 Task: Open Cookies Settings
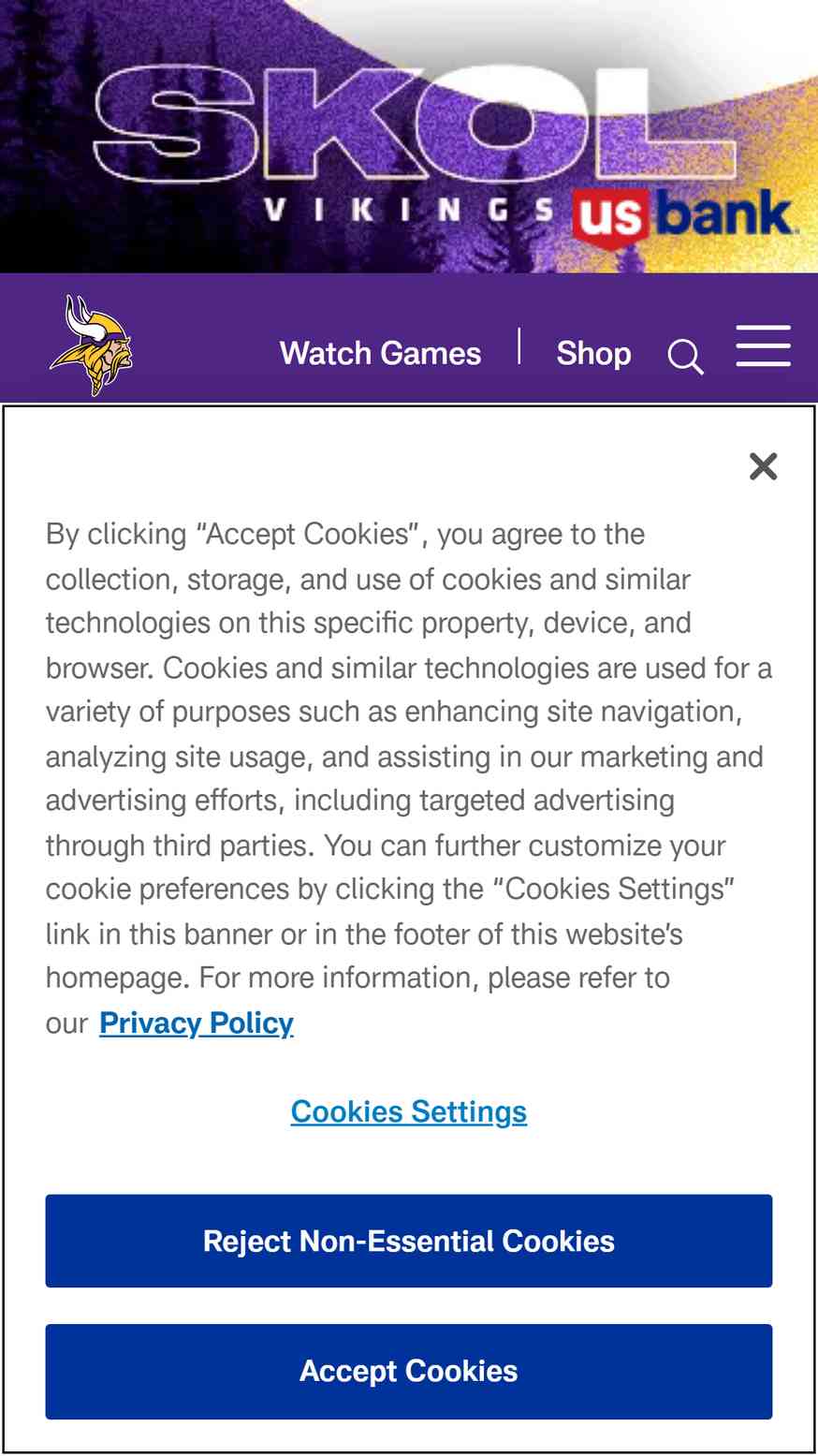409,1111
